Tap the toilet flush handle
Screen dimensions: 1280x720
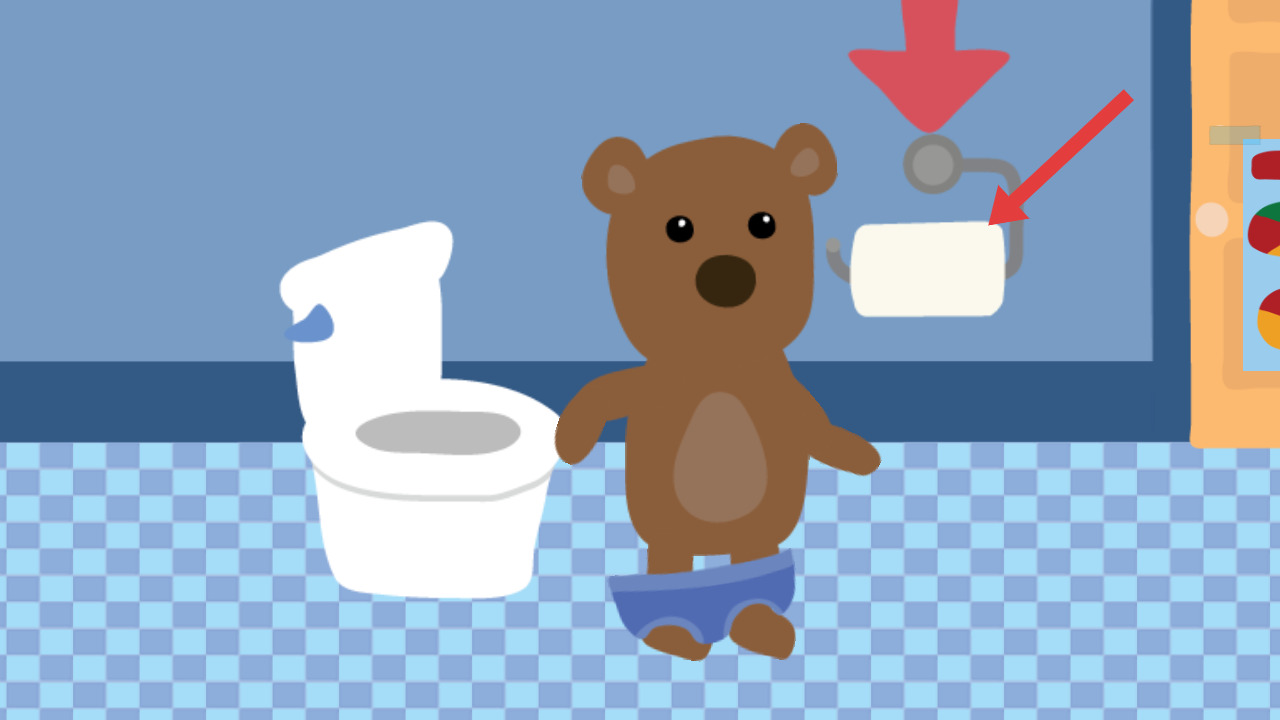pos(312,326)
